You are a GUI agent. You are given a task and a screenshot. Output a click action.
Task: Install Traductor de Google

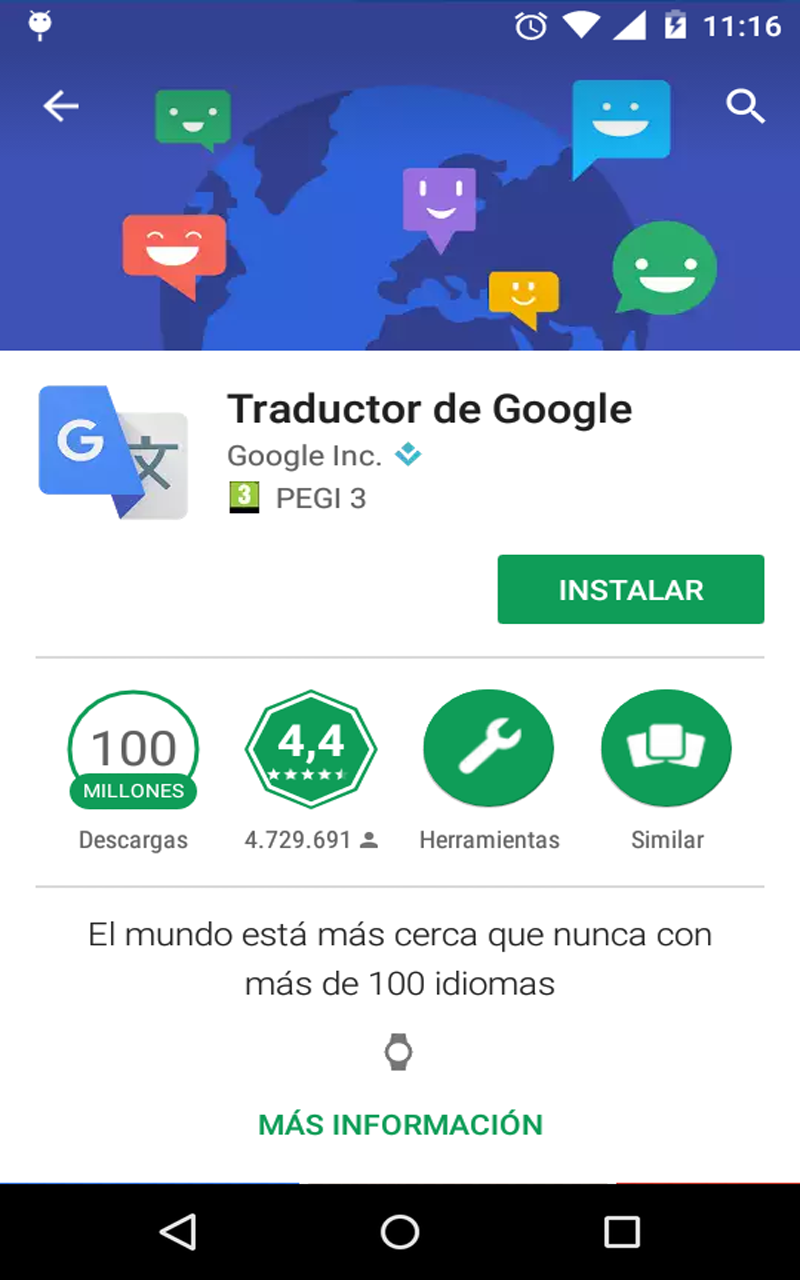tap(630, 590)
